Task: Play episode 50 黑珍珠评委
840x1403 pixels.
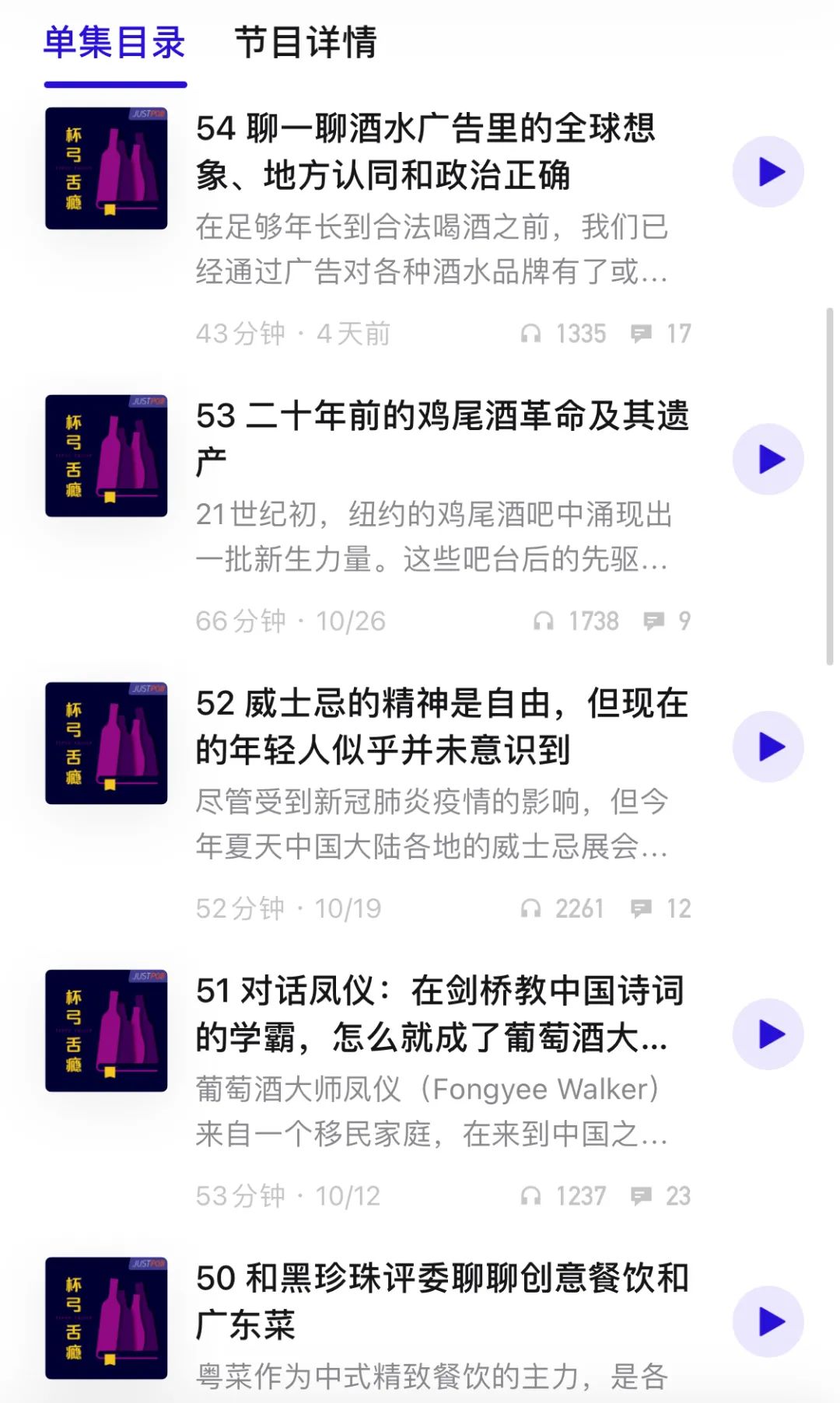Action: tap(768, 1321)
